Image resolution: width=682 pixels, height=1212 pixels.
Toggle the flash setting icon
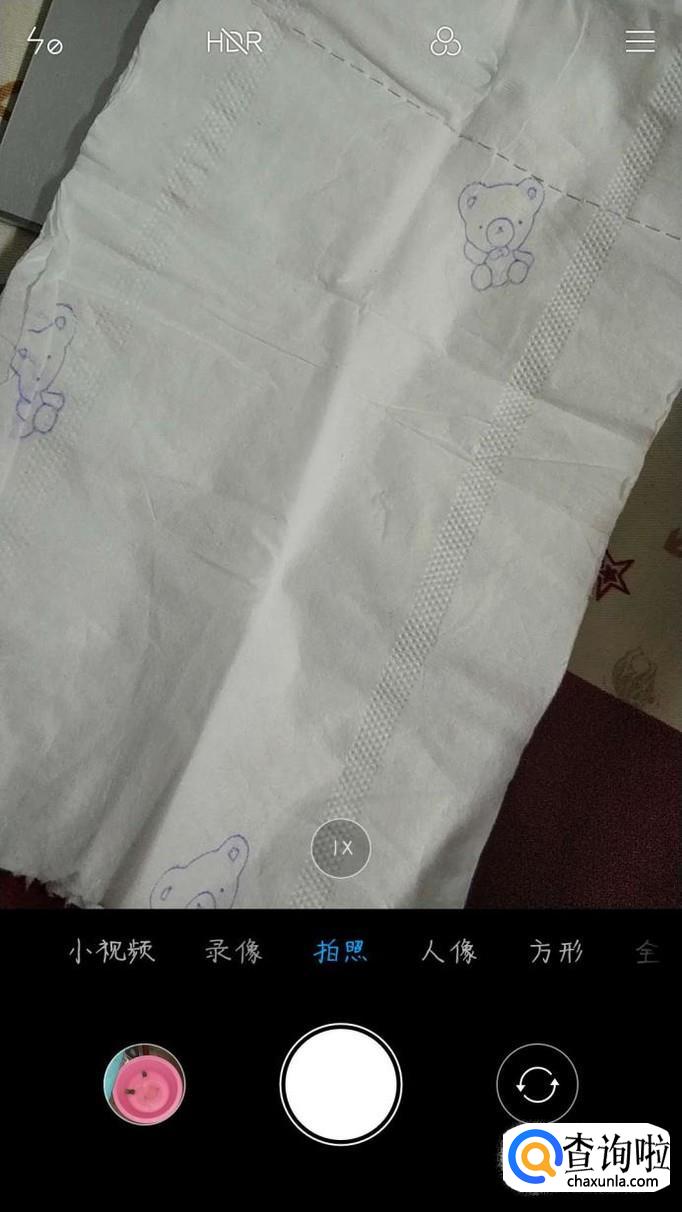tap(44, 43)
